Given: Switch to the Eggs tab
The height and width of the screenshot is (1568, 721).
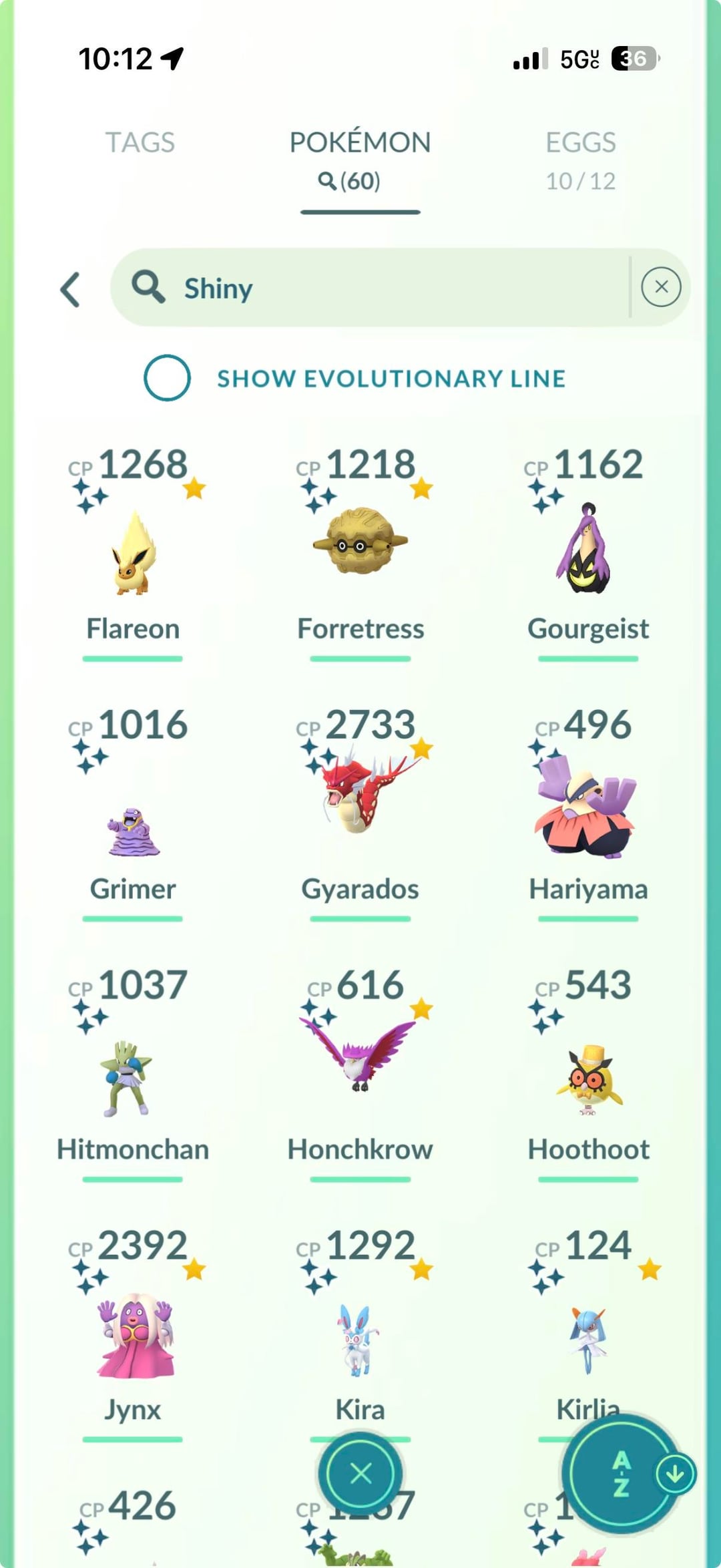Looking at the screenshot, I should (x=580, y=159).
